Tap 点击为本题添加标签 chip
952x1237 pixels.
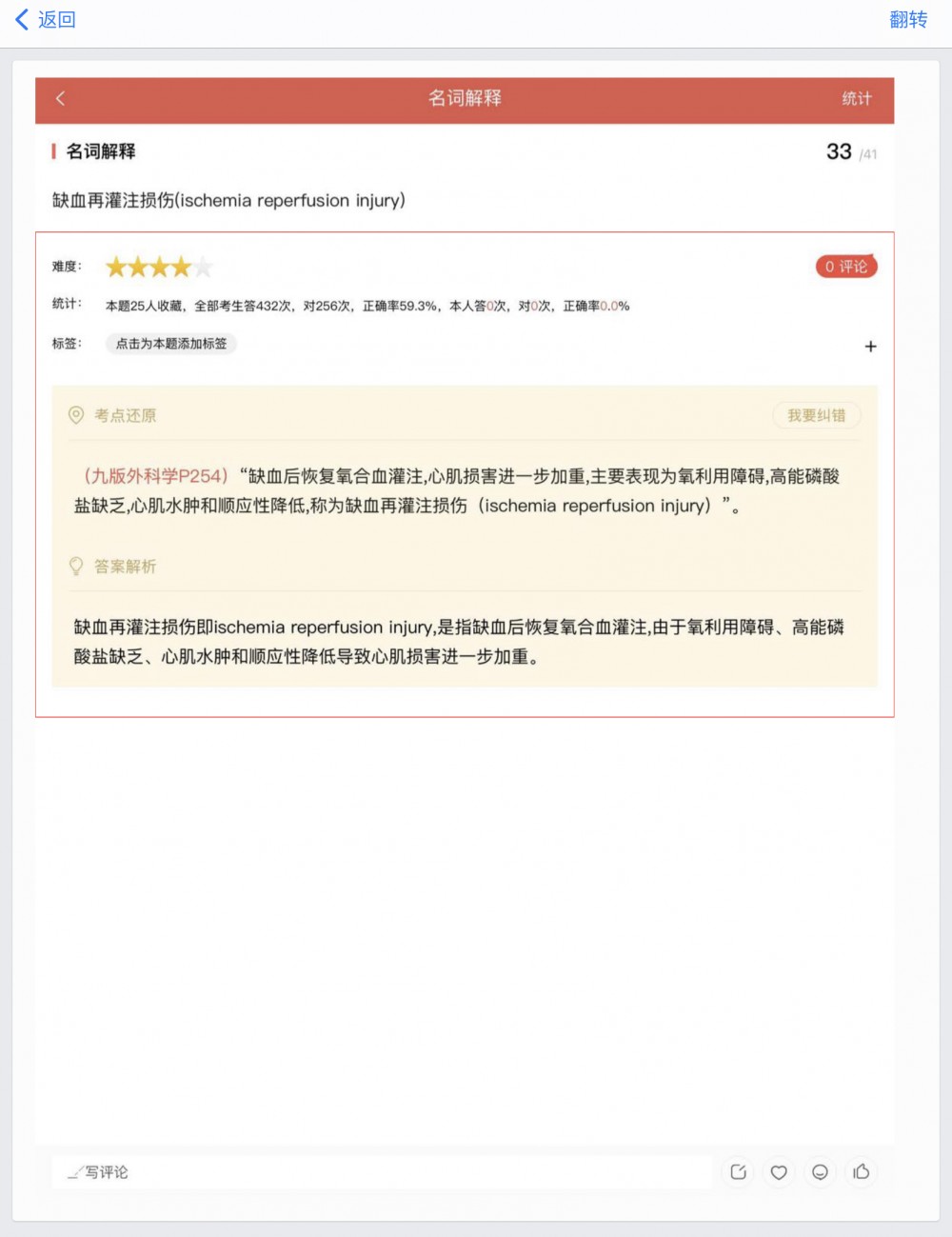pyautogui.click(x=171, y=344)
